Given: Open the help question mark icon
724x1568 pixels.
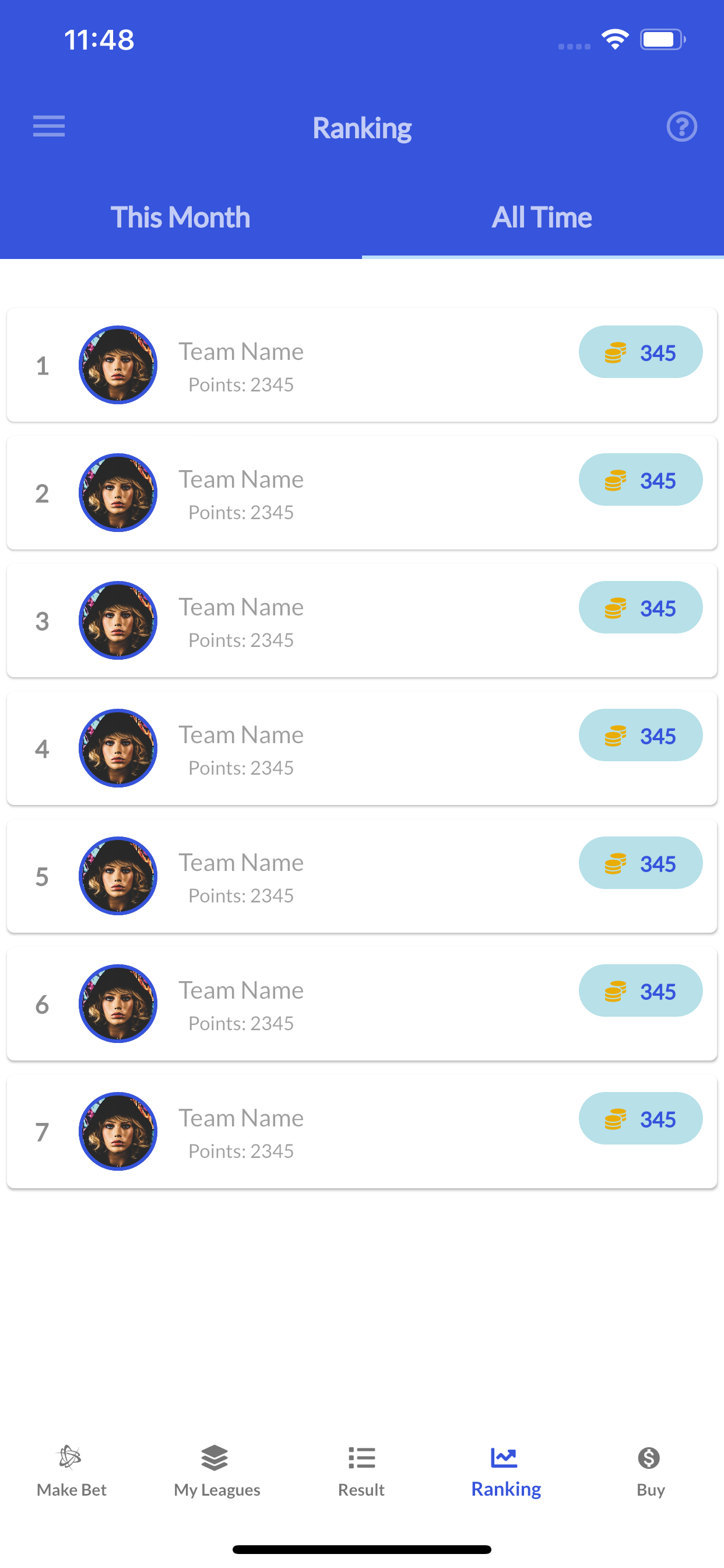Looking at the screenshot, I should 681,127.
